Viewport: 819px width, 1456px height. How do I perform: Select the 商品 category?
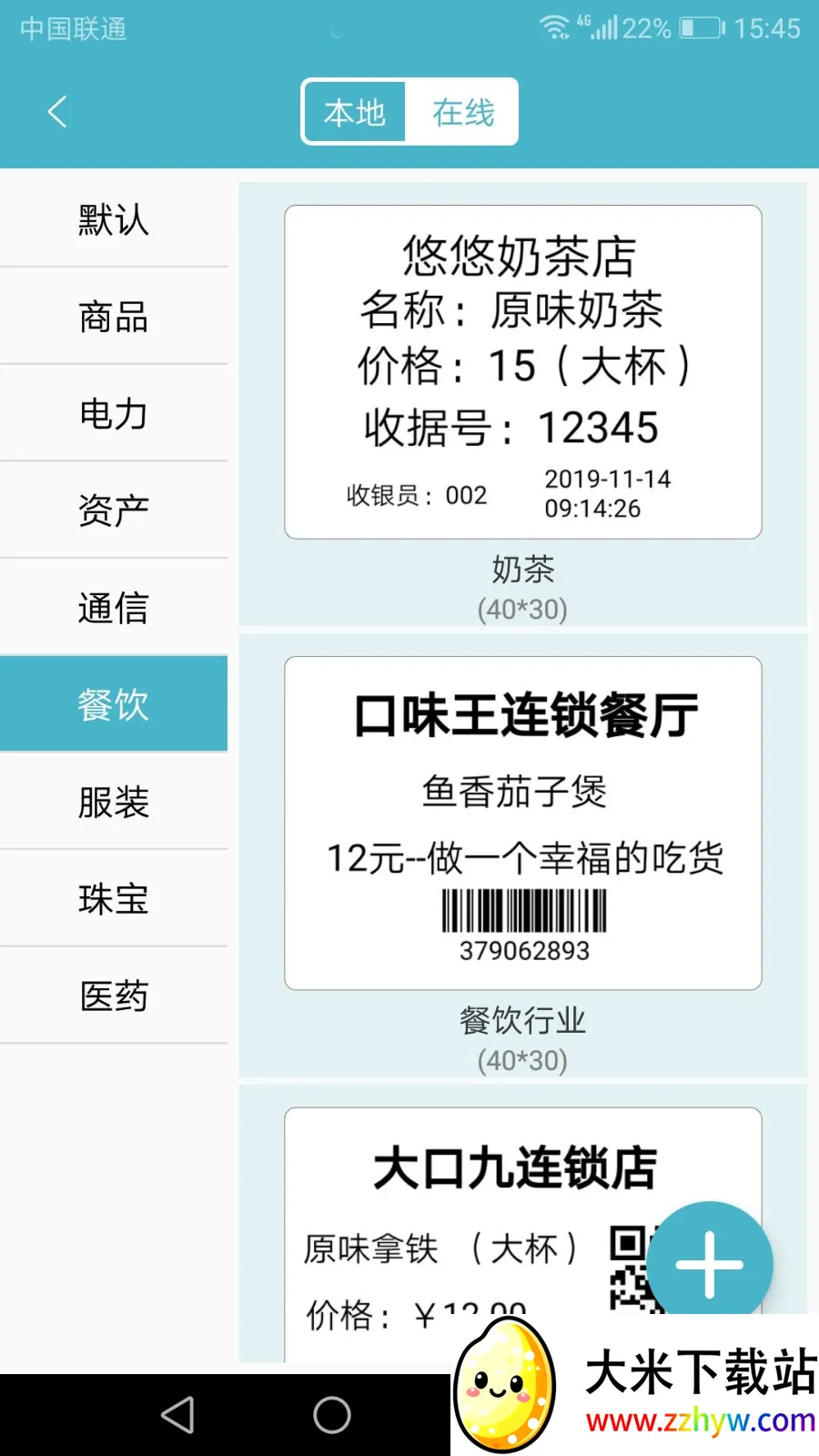pos(113,316)
